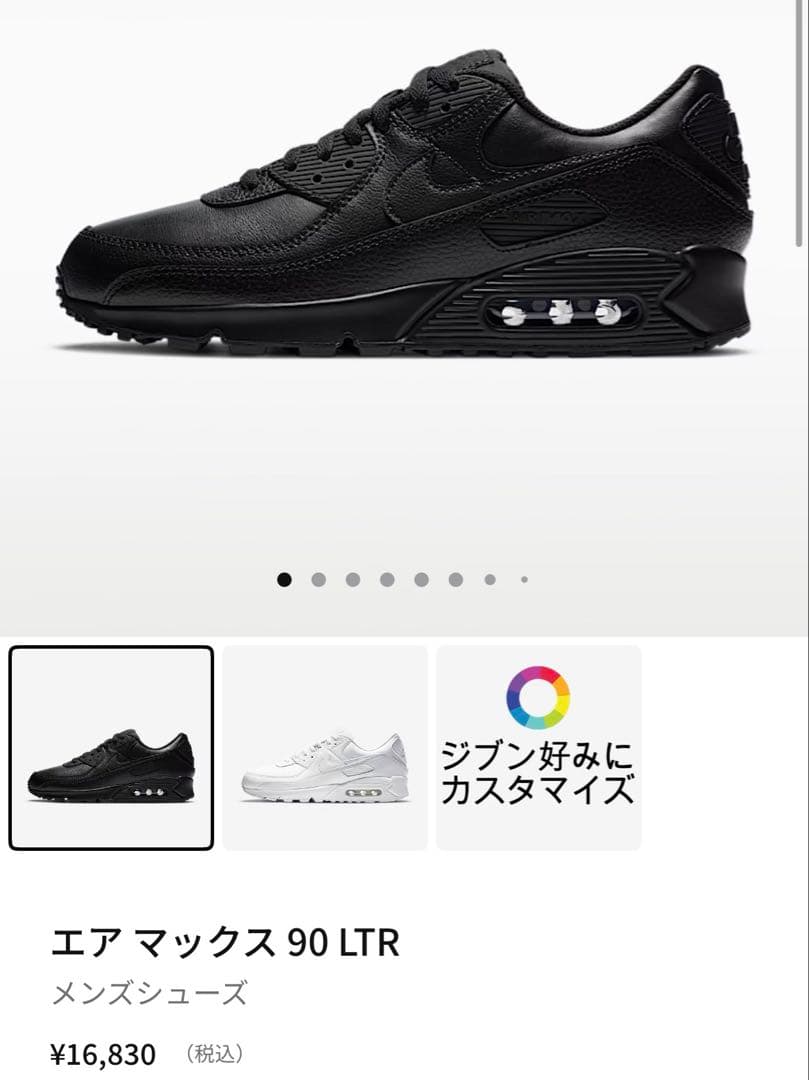Jump to the last carousel dot
The width and height of the screenshot is (809, 1080).
pyautogui.click(x=522, y=576)
